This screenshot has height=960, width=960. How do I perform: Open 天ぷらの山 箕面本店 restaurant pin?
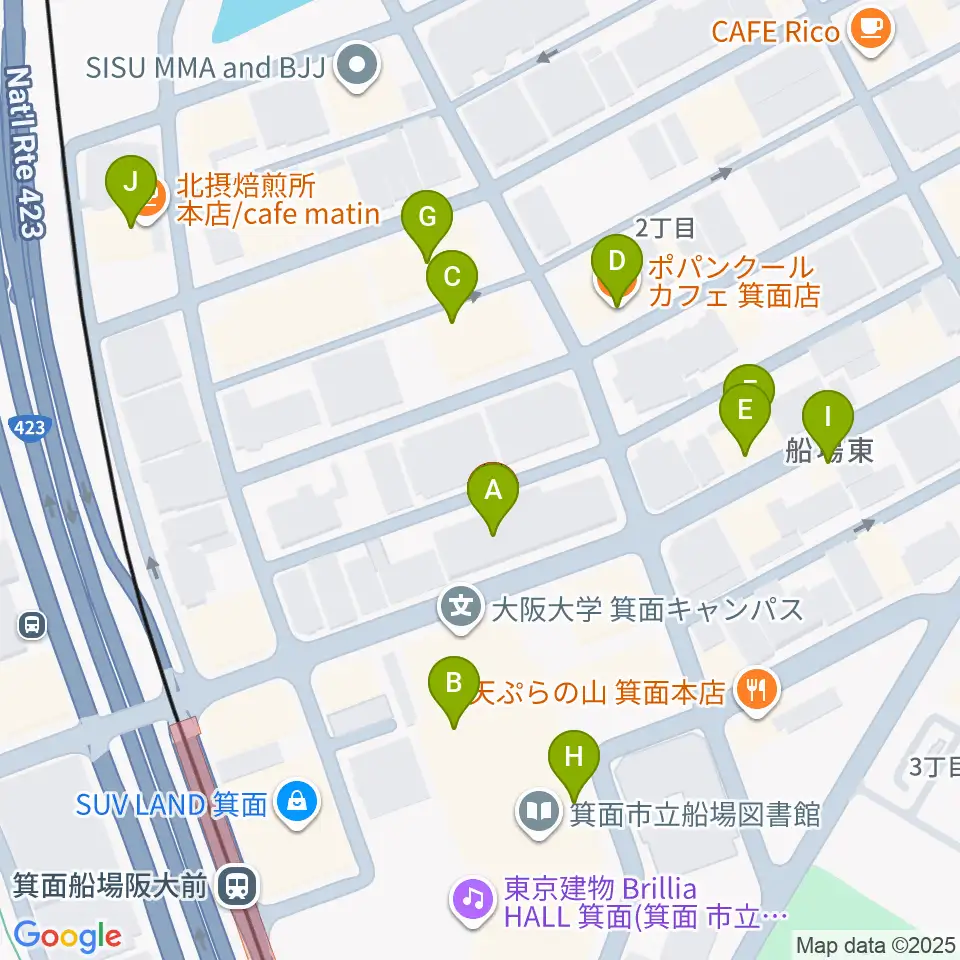[x=757, y=691]
